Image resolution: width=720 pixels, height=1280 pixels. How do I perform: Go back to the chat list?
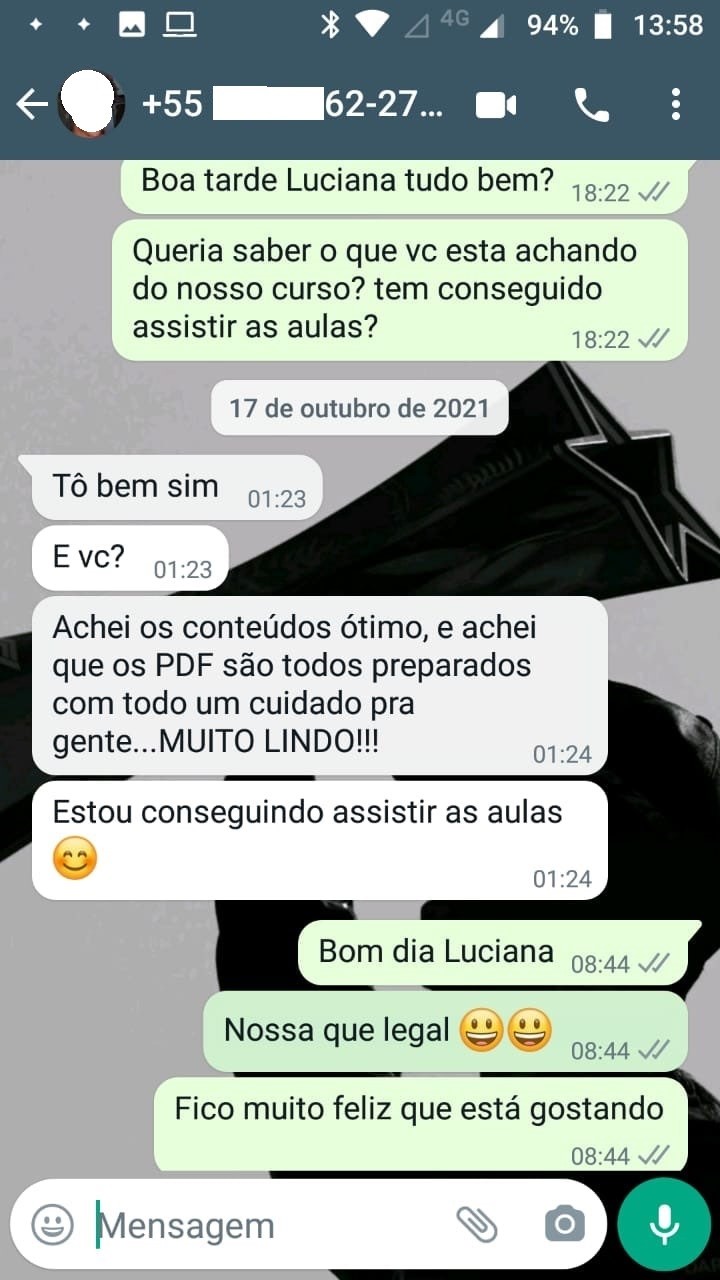(x=32, y=104)
